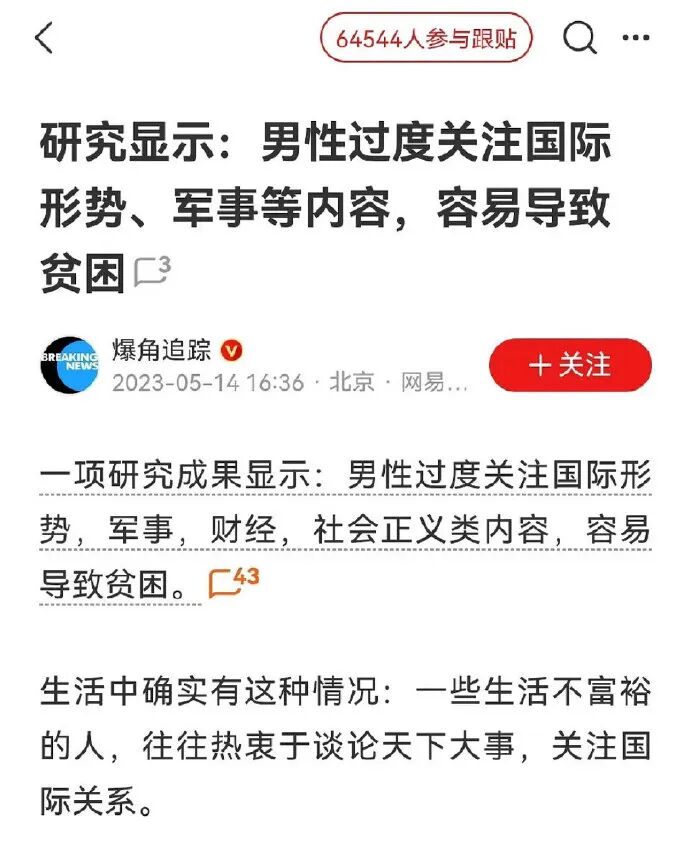Open the 64544人参与跟贴 comments pill
The height and width of the screenshot is (857, 690).
(426, 38)
